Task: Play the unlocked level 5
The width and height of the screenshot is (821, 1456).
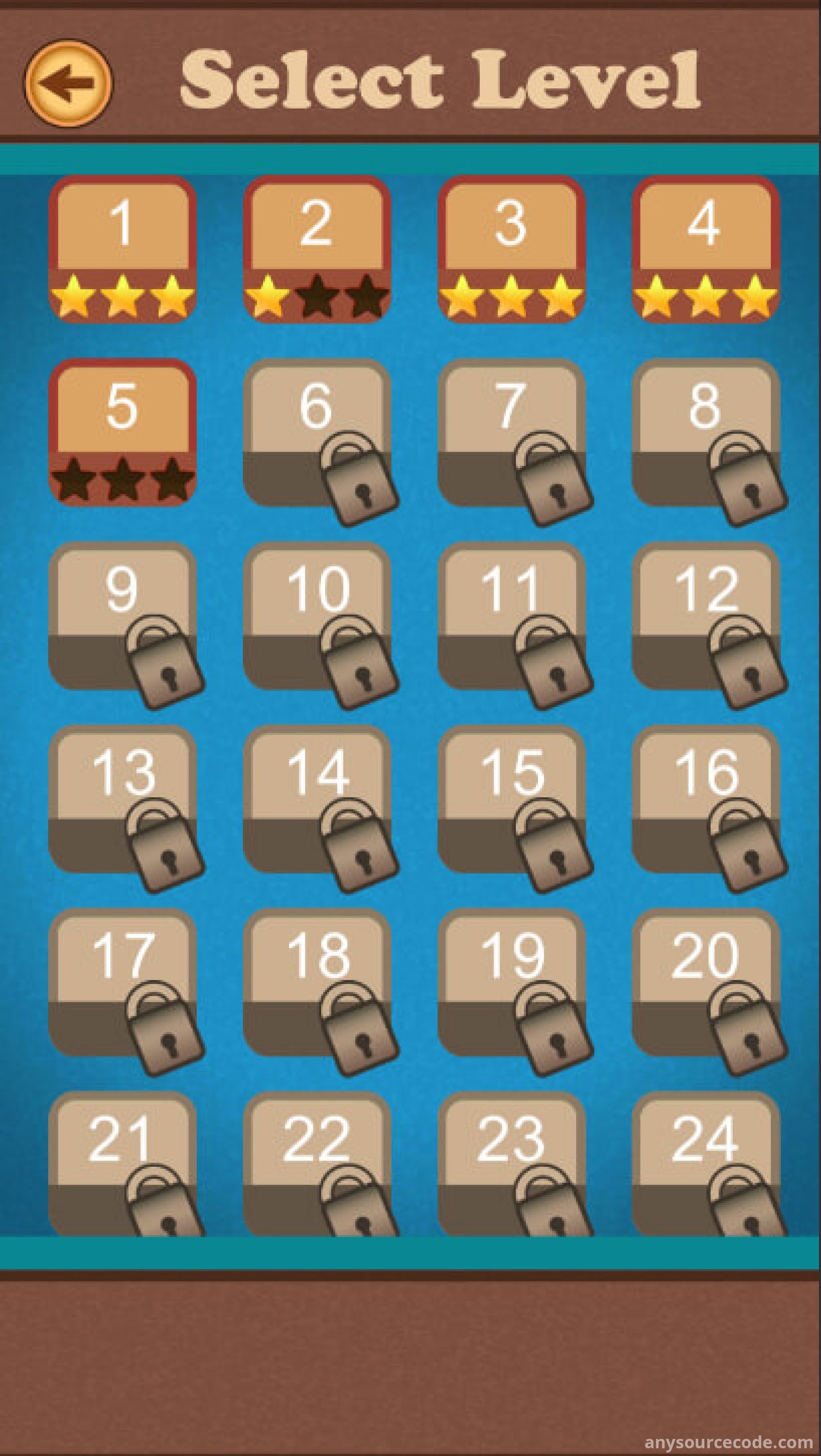Action: point(123,432)
